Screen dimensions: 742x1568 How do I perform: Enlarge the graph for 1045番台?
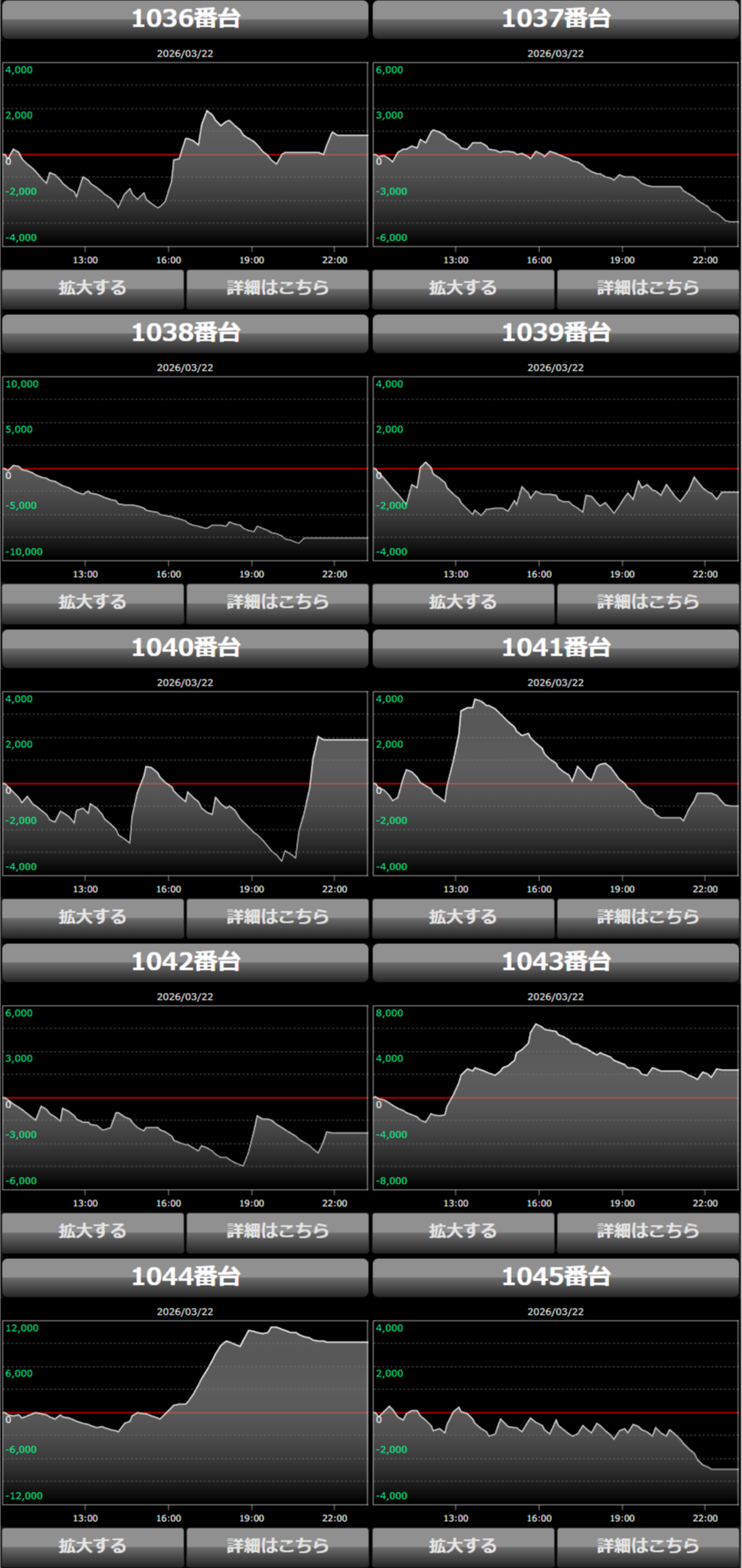pyautogui.click(x=463, y=1547)
